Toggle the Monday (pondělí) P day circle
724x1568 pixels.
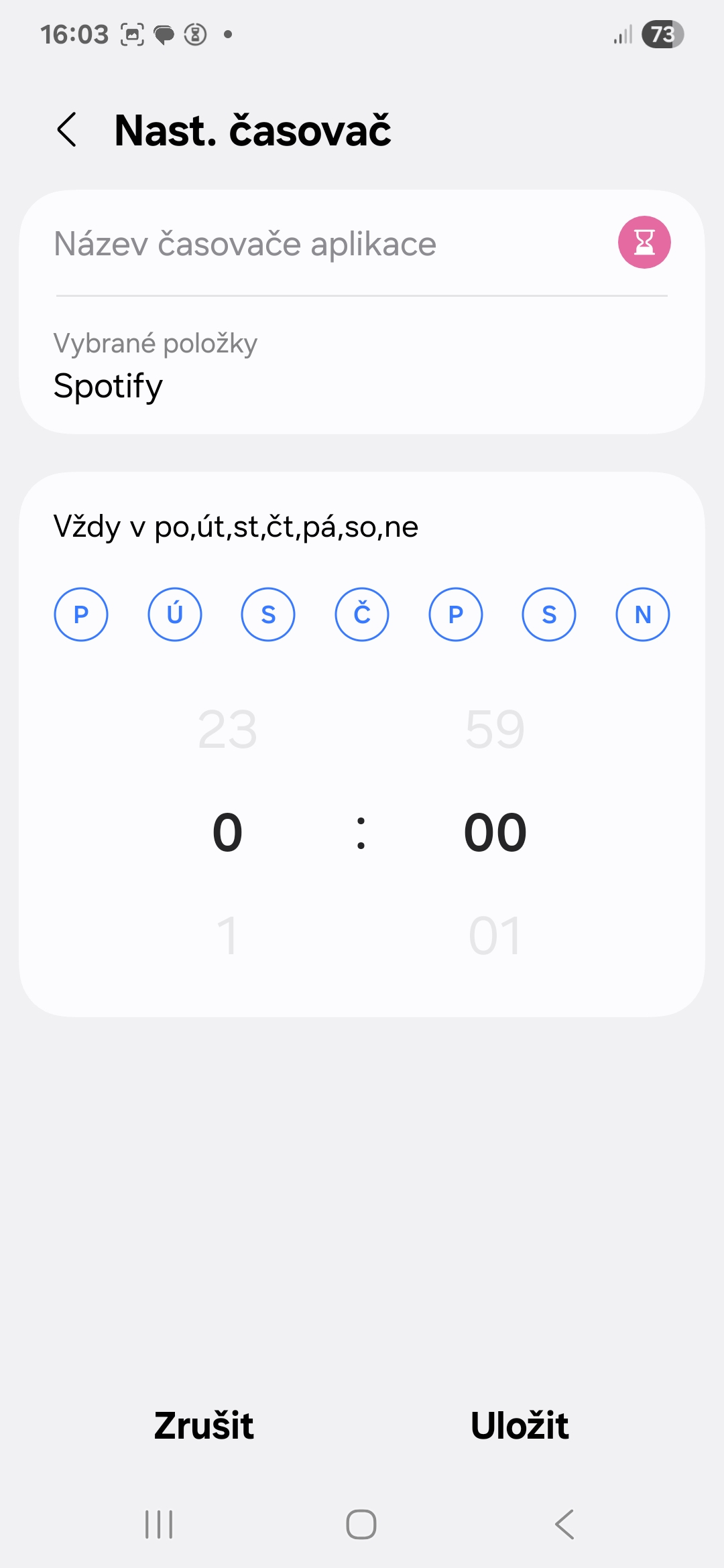(x=81, y=614)
